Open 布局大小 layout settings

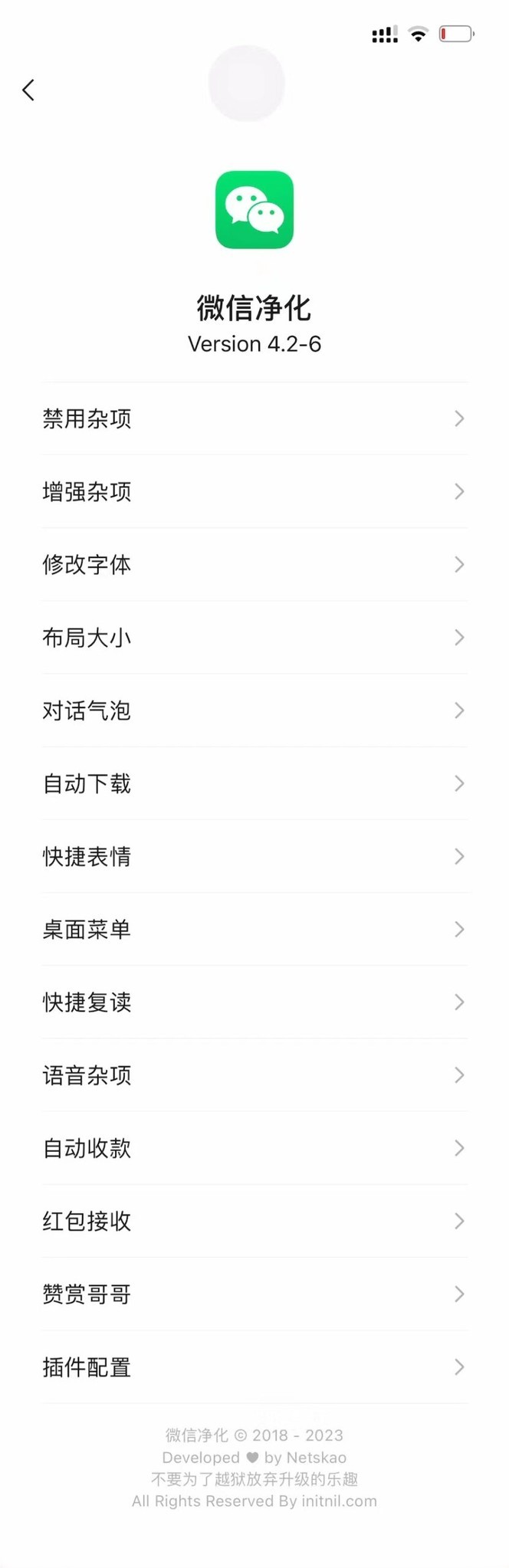(254, 638)
